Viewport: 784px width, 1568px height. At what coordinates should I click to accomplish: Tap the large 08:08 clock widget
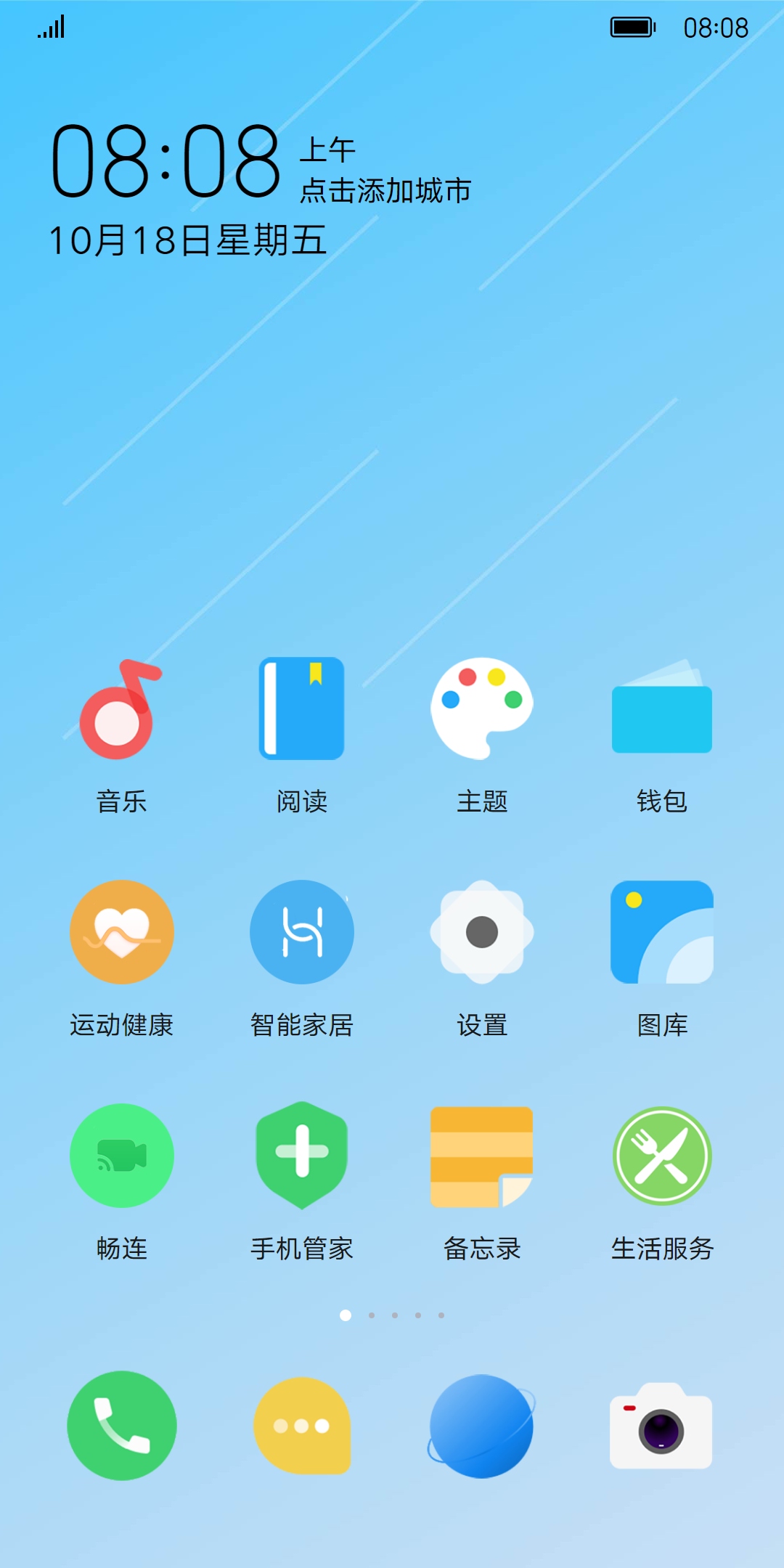click(x=166, y=161)
